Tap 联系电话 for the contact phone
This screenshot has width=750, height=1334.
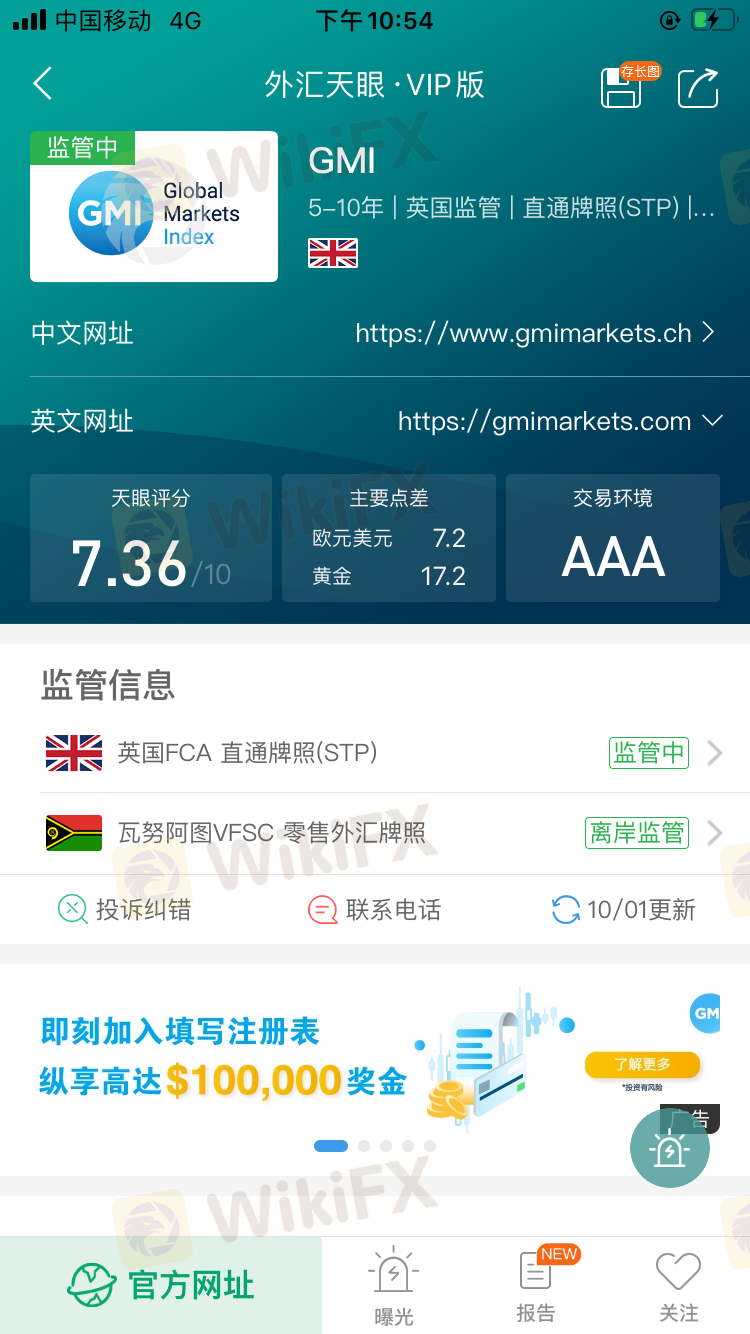point(375,910)
